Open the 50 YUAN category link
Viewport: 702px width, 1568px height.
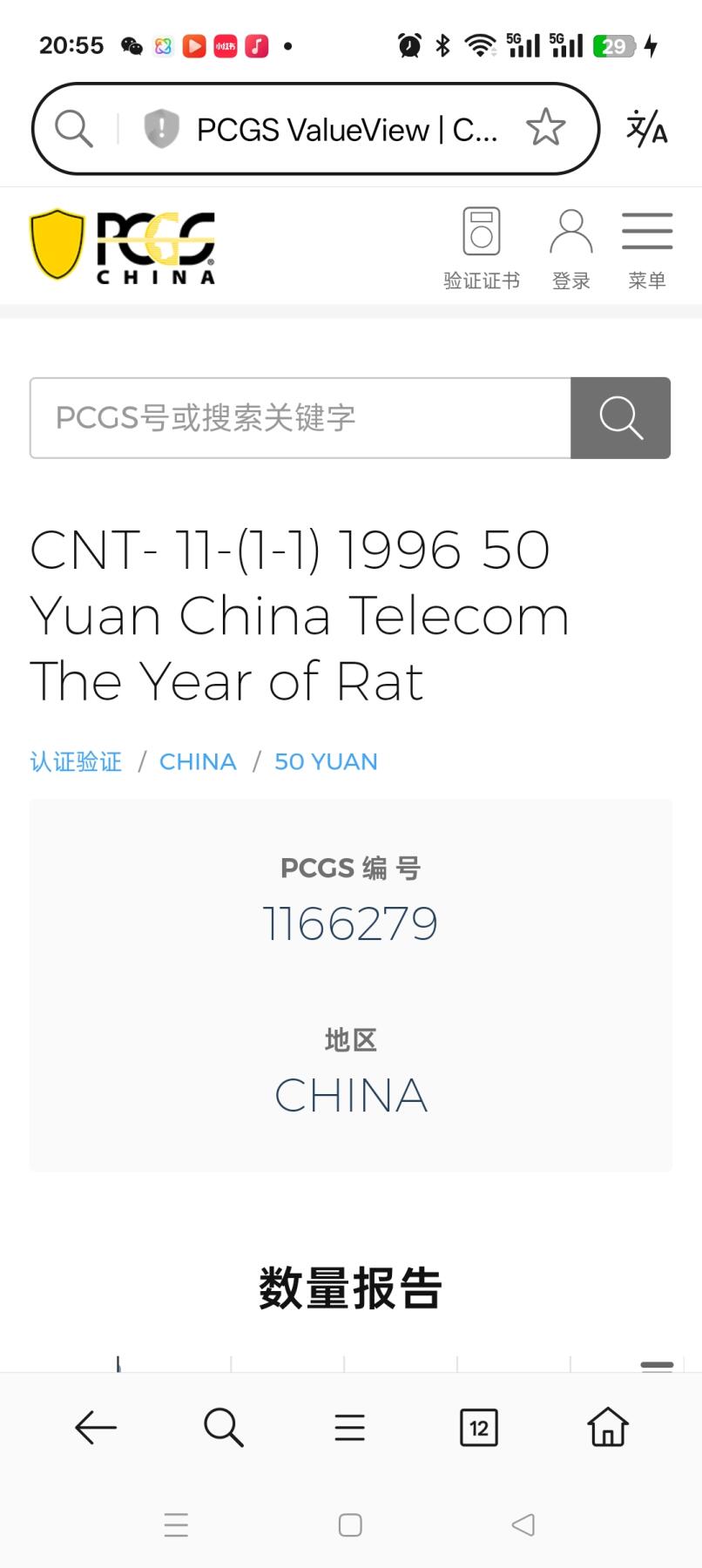click(325, 761)
